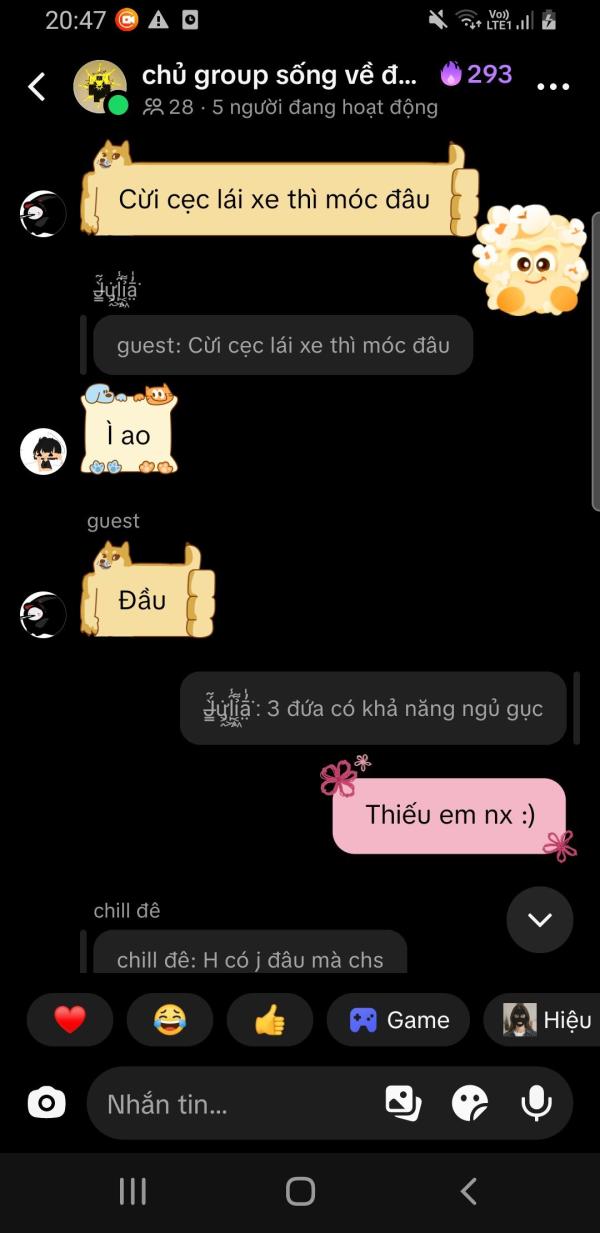The image size is (600, 1233).
Task: Send the thumbs up quick reaction
Action: (270, 1020)
